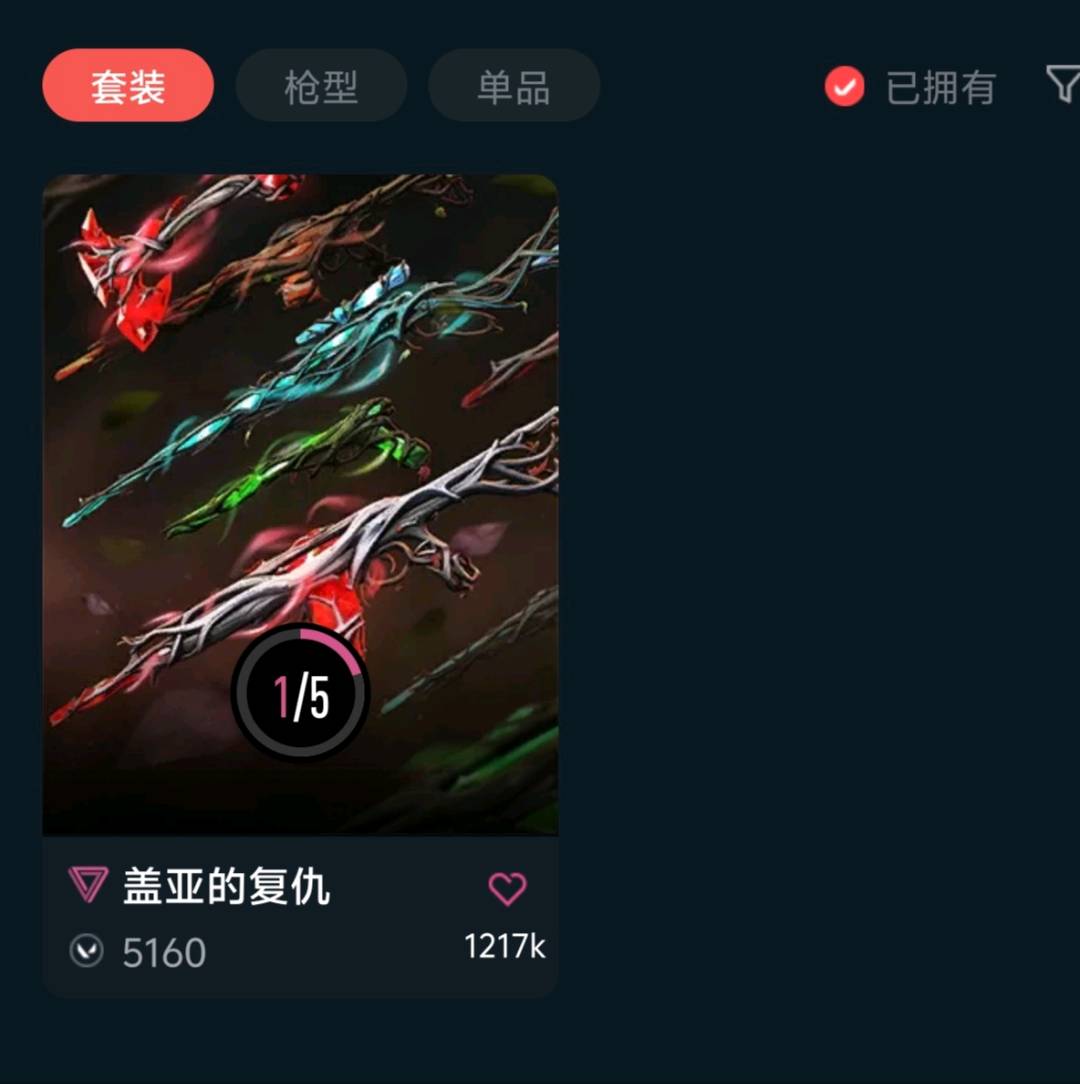Open the filter options

pyautogui.click(x=1062, y=84)
